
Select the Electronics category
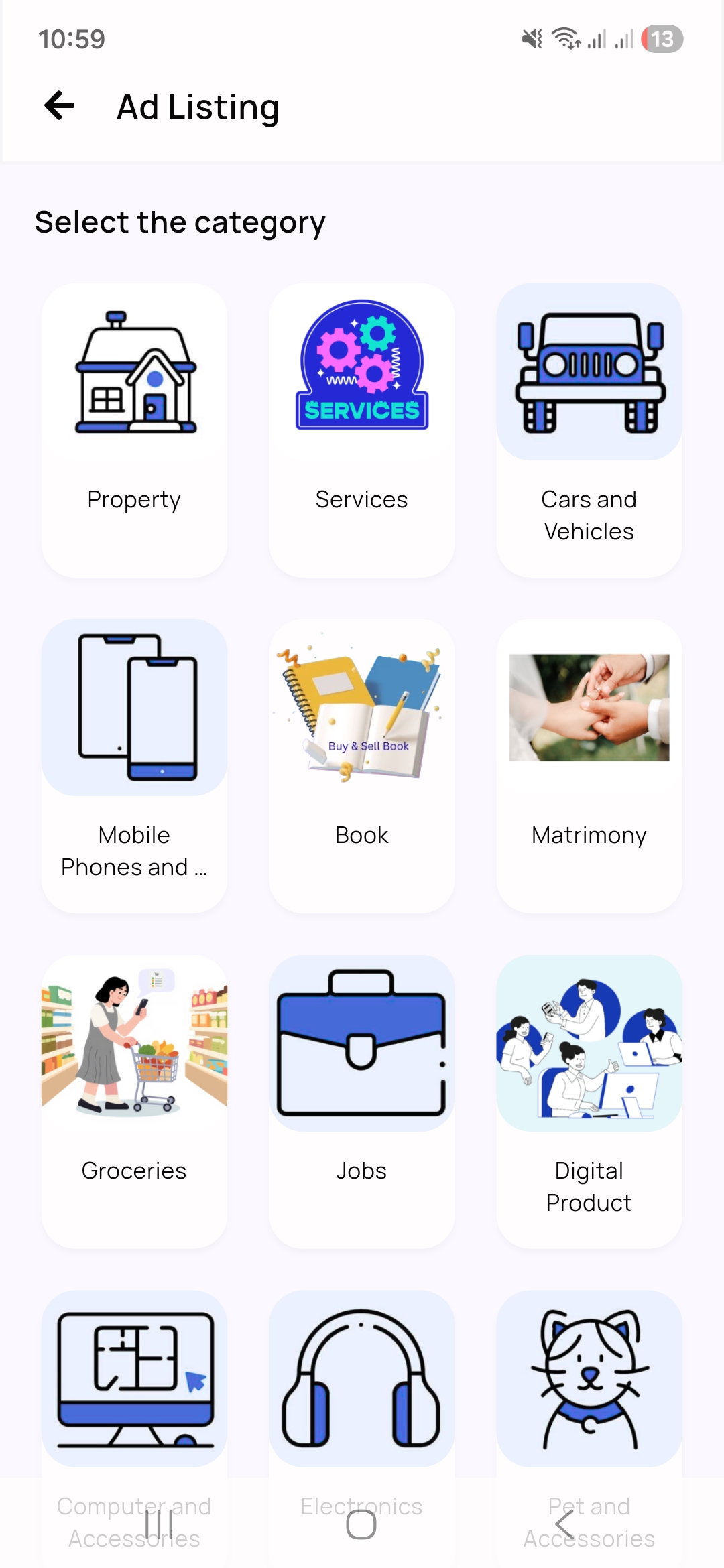pos(361,1380)
